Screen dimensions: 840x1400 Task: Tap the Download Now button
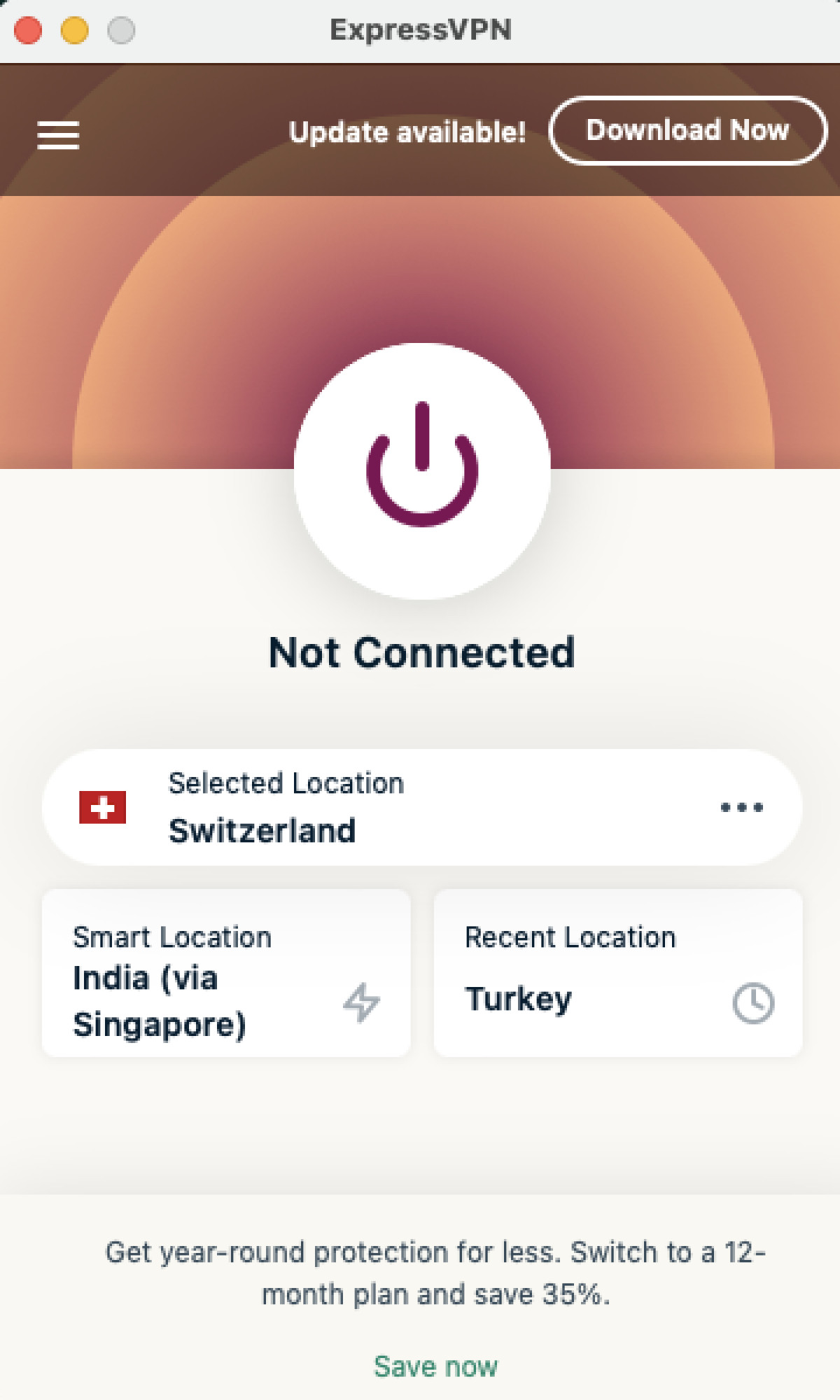click(x=687, y=131)
